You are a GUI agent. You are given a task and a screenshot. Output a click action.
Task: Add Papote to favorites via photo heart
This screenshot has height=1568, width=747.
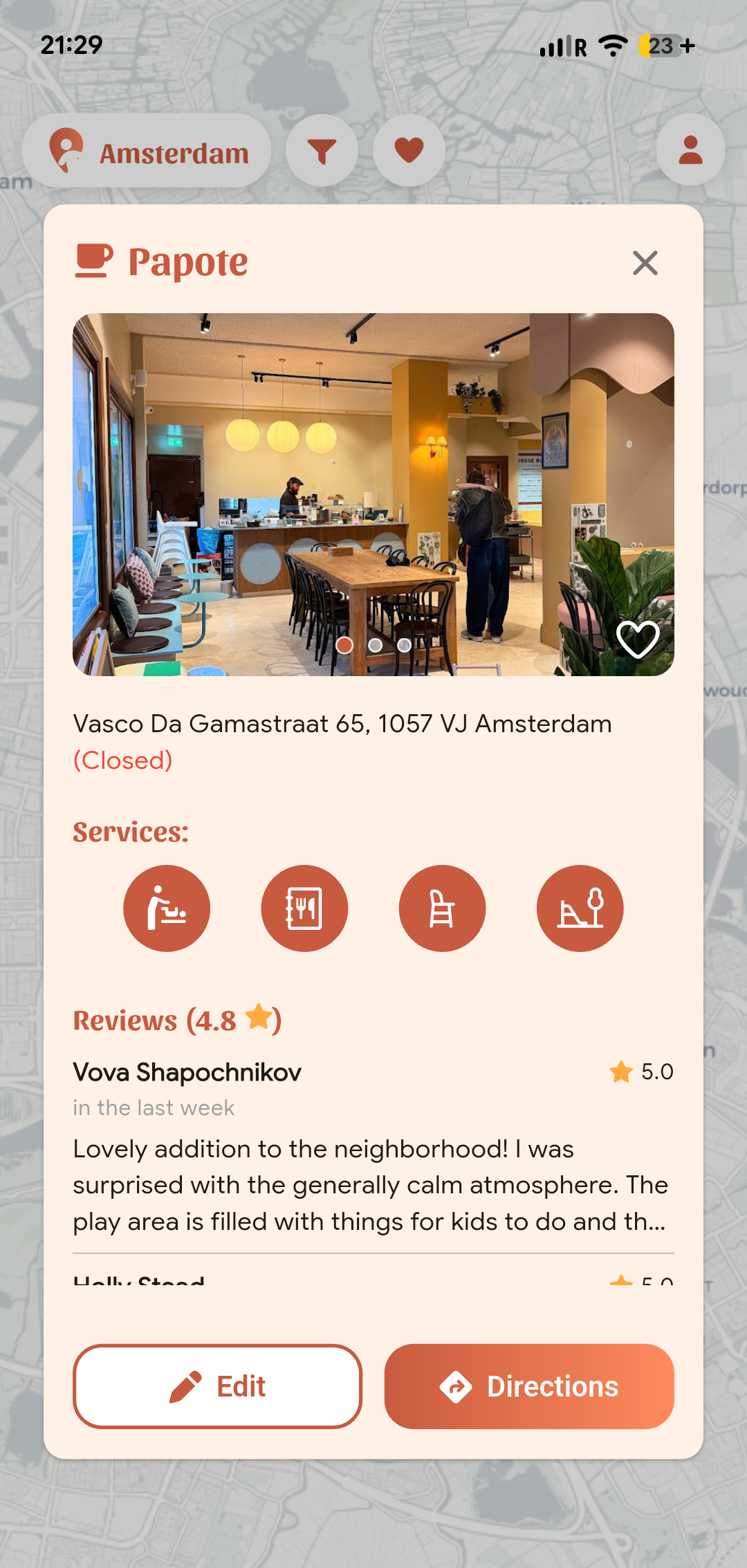(637, 639)
